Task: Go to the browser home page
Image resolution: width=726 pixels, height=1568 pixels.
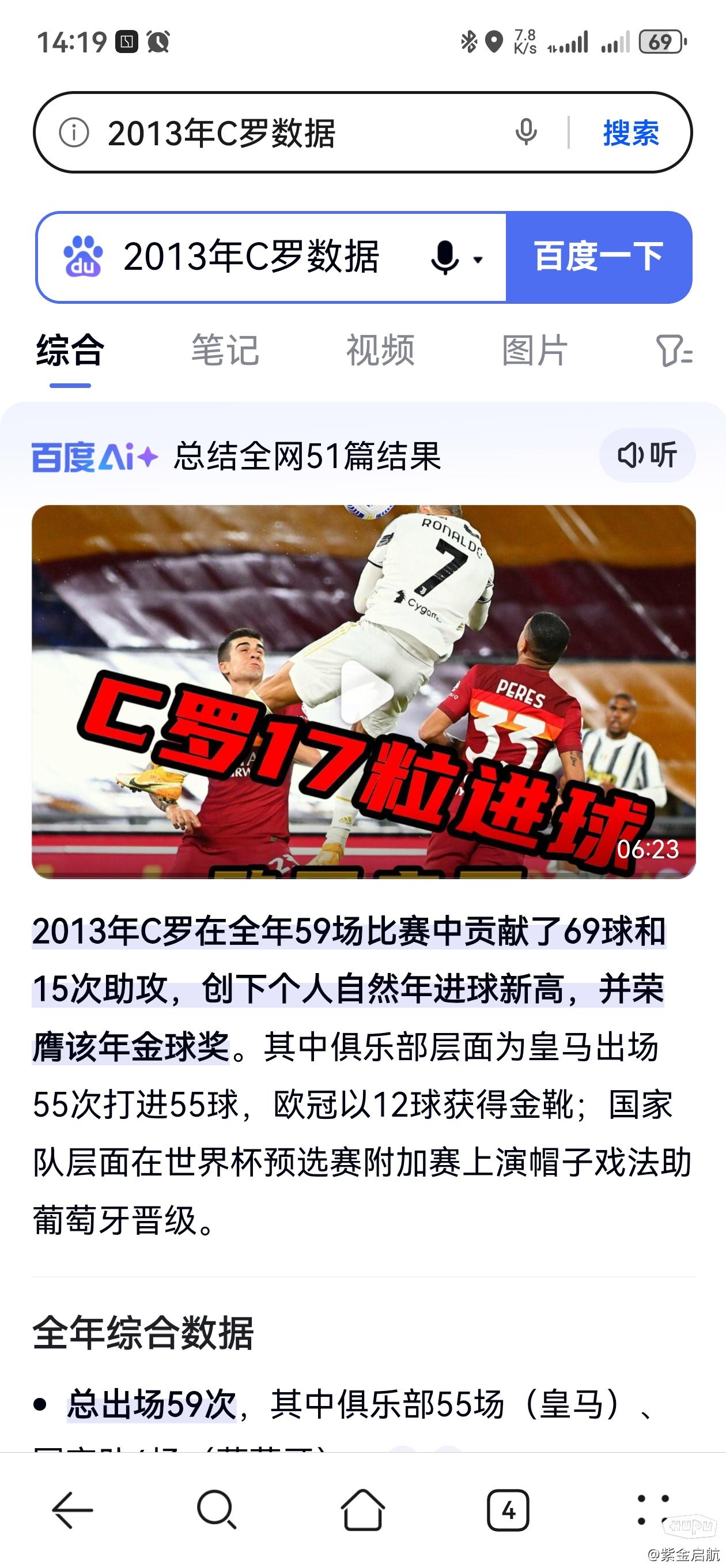Action: point(362,1510)
